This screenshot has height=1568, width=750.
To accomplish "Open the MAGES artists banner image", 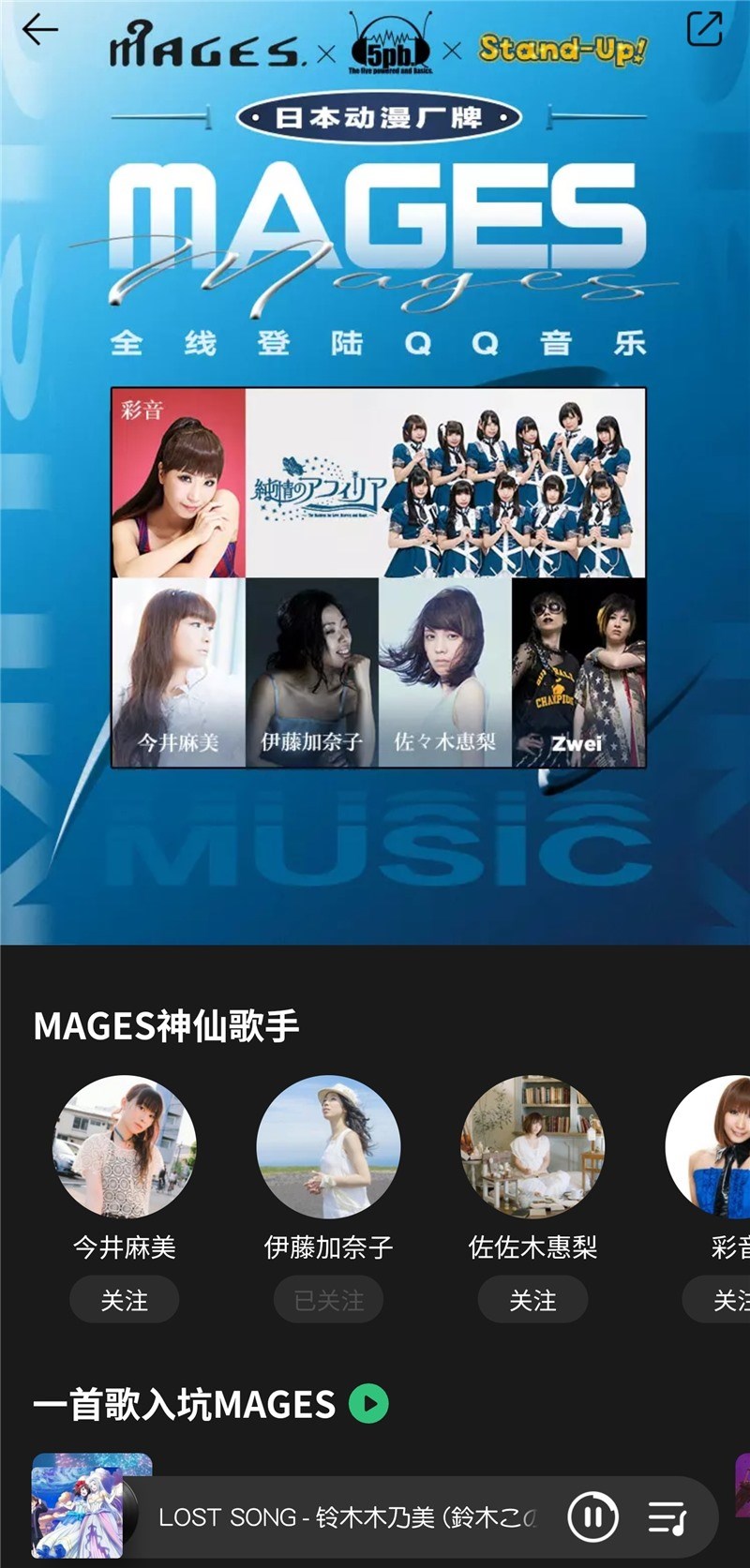I will (379, 577).
